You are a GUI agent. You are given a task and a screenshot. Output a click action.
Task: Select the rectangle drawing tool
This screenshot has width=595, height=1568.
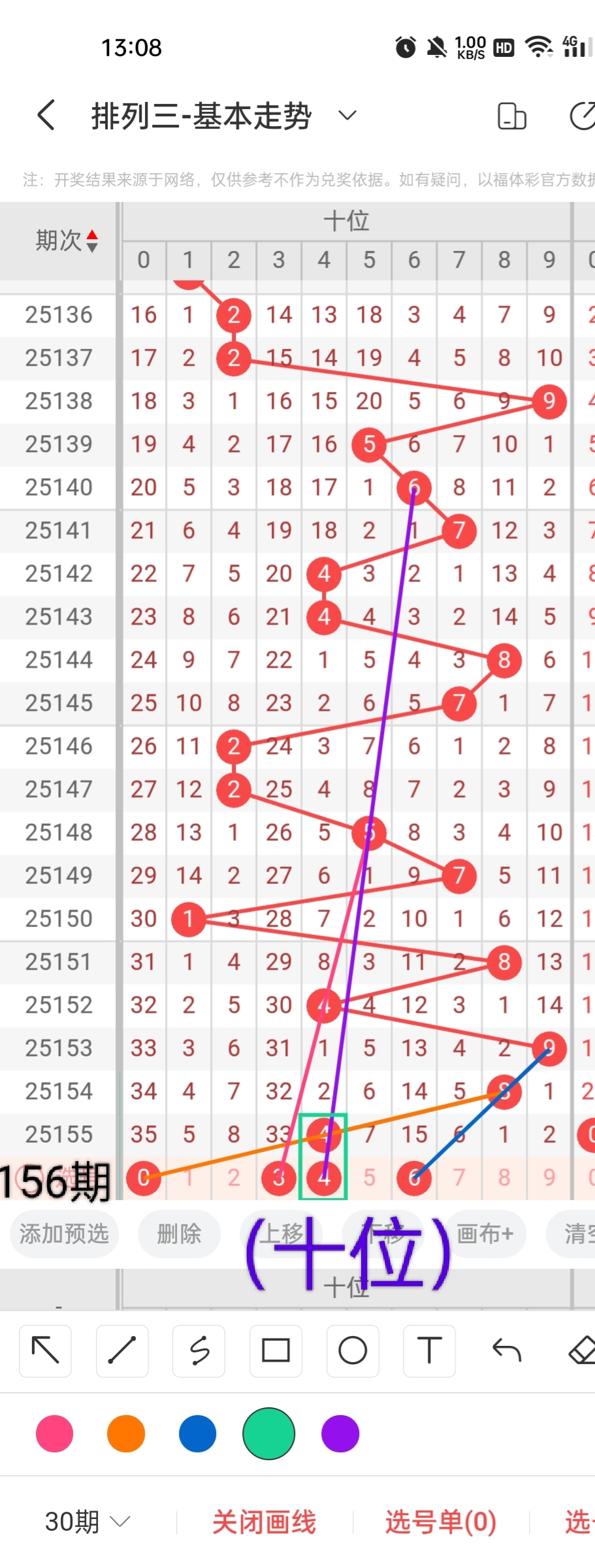click(x=276, y=1350)
